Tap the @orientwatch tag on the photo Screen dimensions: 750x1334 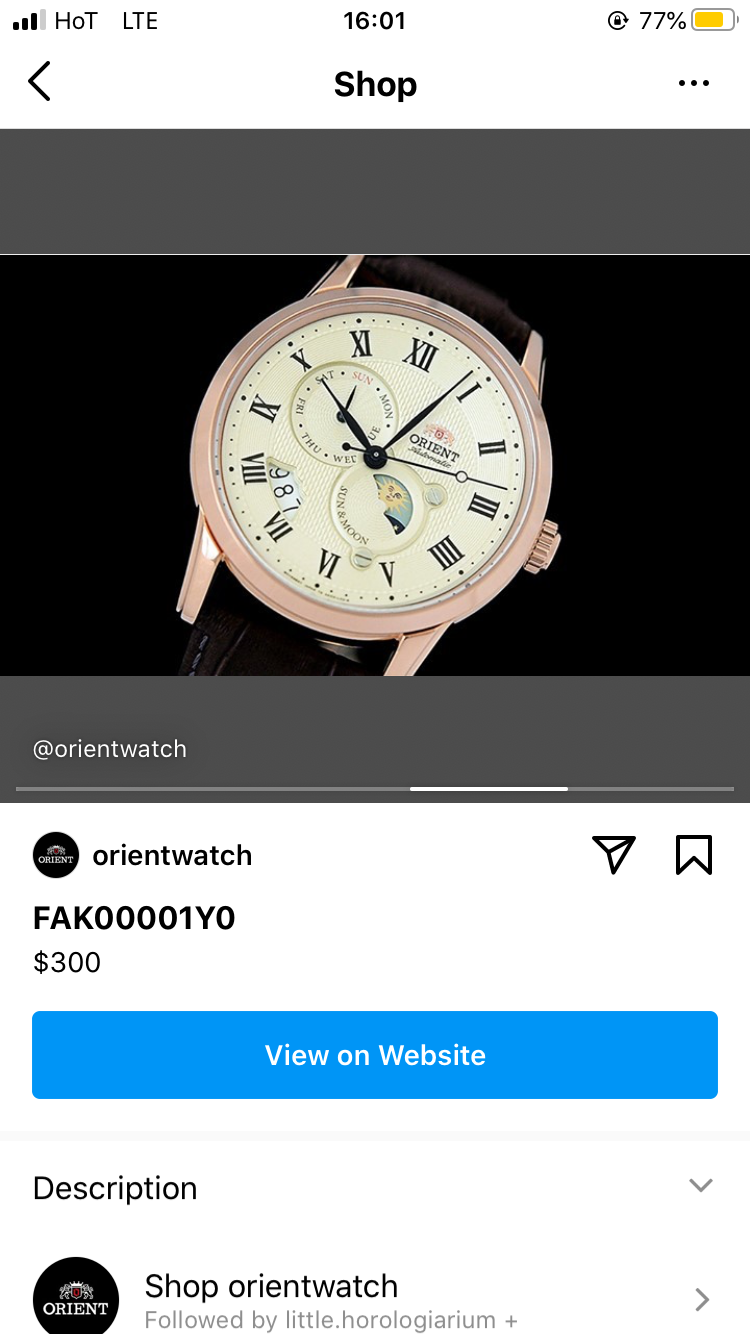(x=110, y=749)
